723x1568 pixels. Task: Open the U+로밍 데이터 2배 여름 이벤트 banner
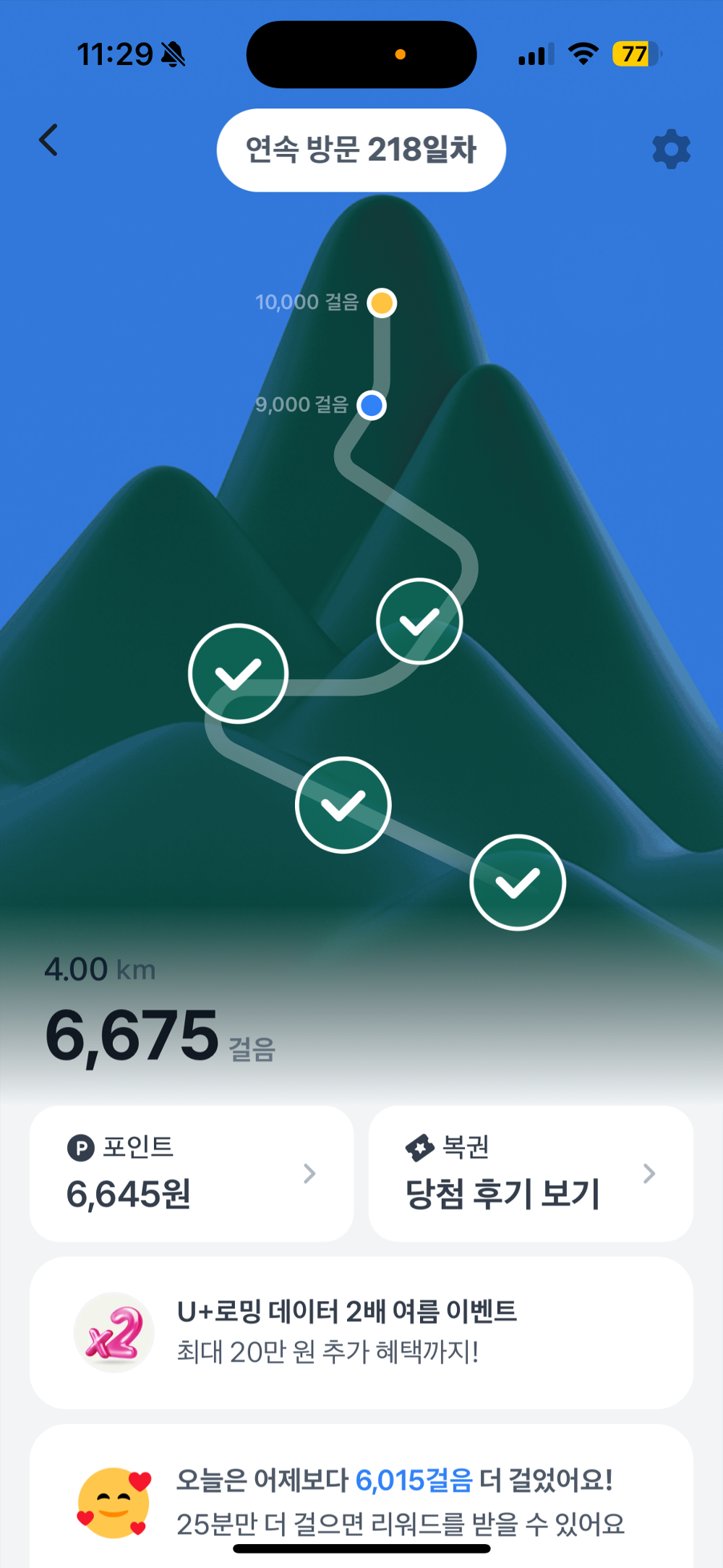tap(361, 1332)
